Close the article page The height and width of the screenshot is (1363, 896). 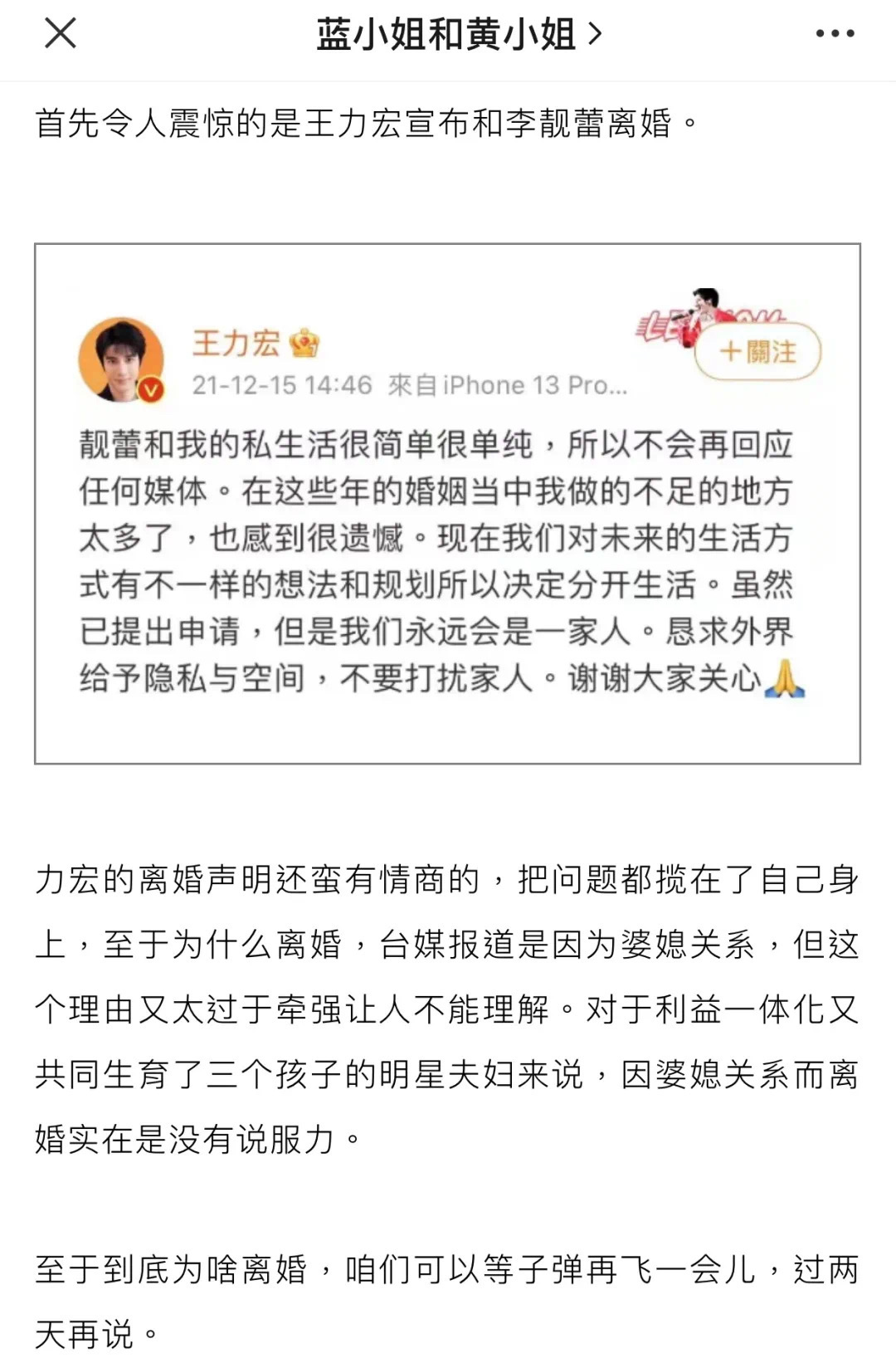(60, 34)
